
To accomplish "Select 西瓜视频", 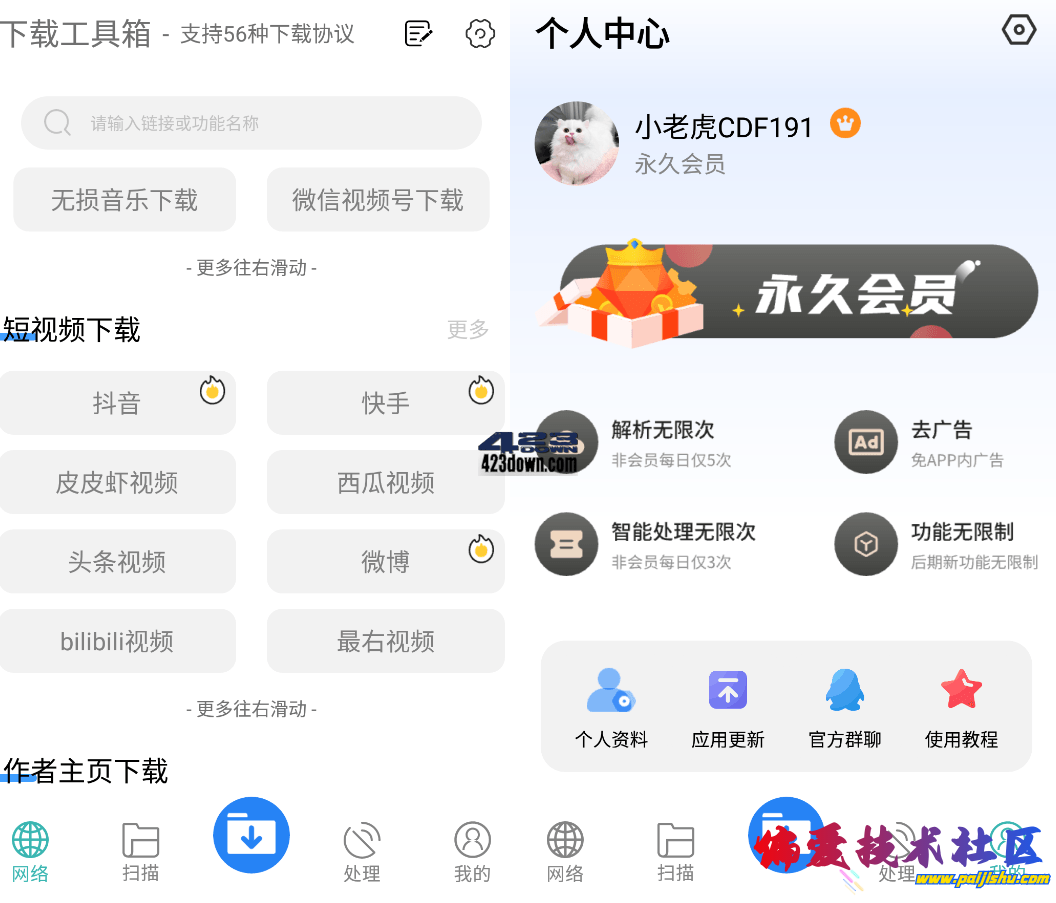I will click(385, 482).
